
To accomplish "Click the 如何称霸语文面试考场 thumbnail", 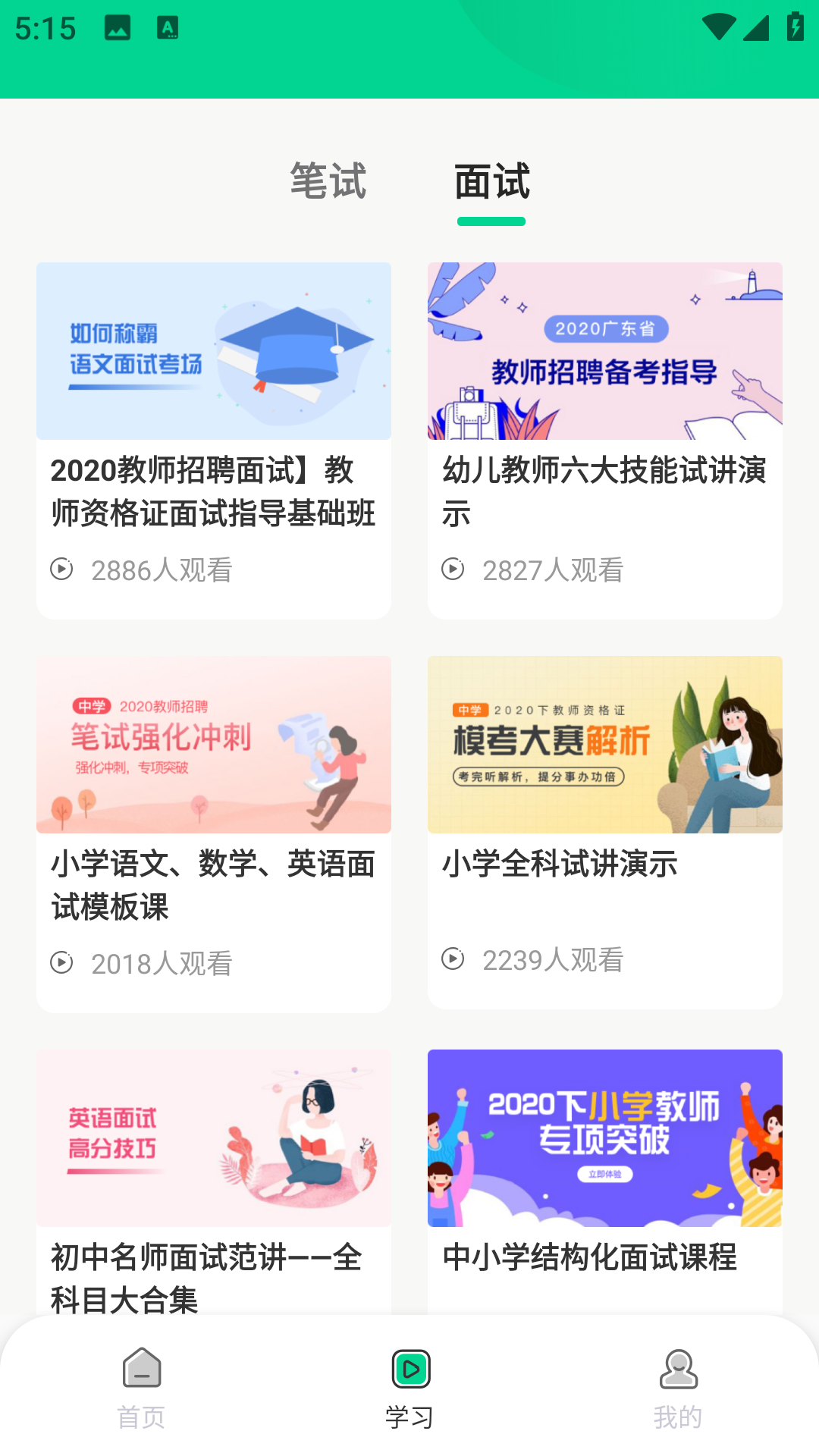I will click(212, 350).
